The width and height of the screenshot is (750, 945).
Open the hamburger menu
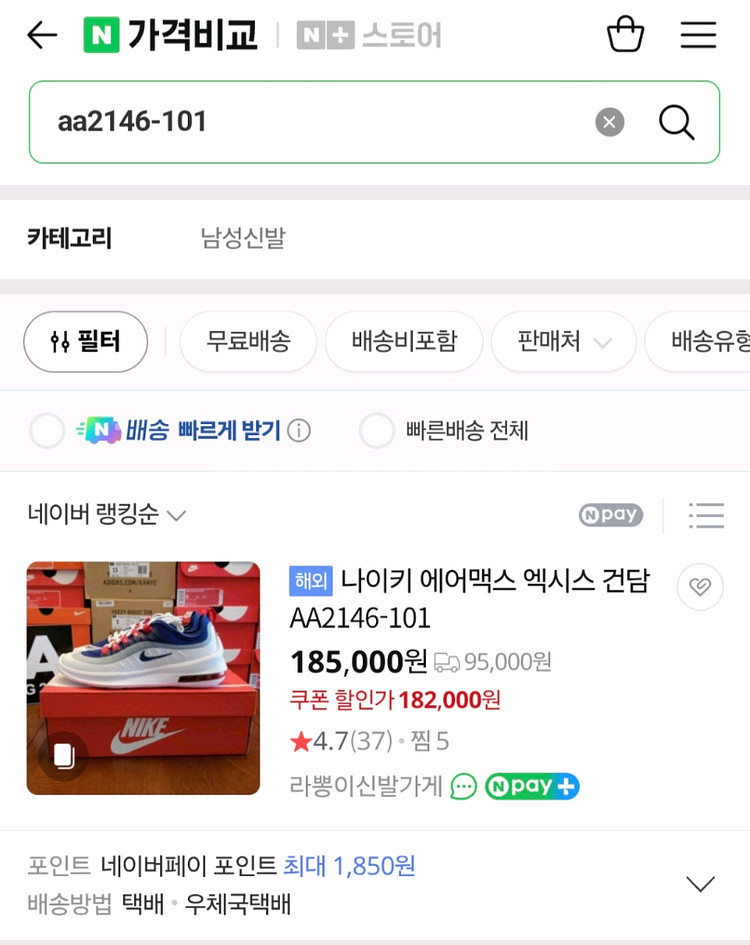[698, 35]
